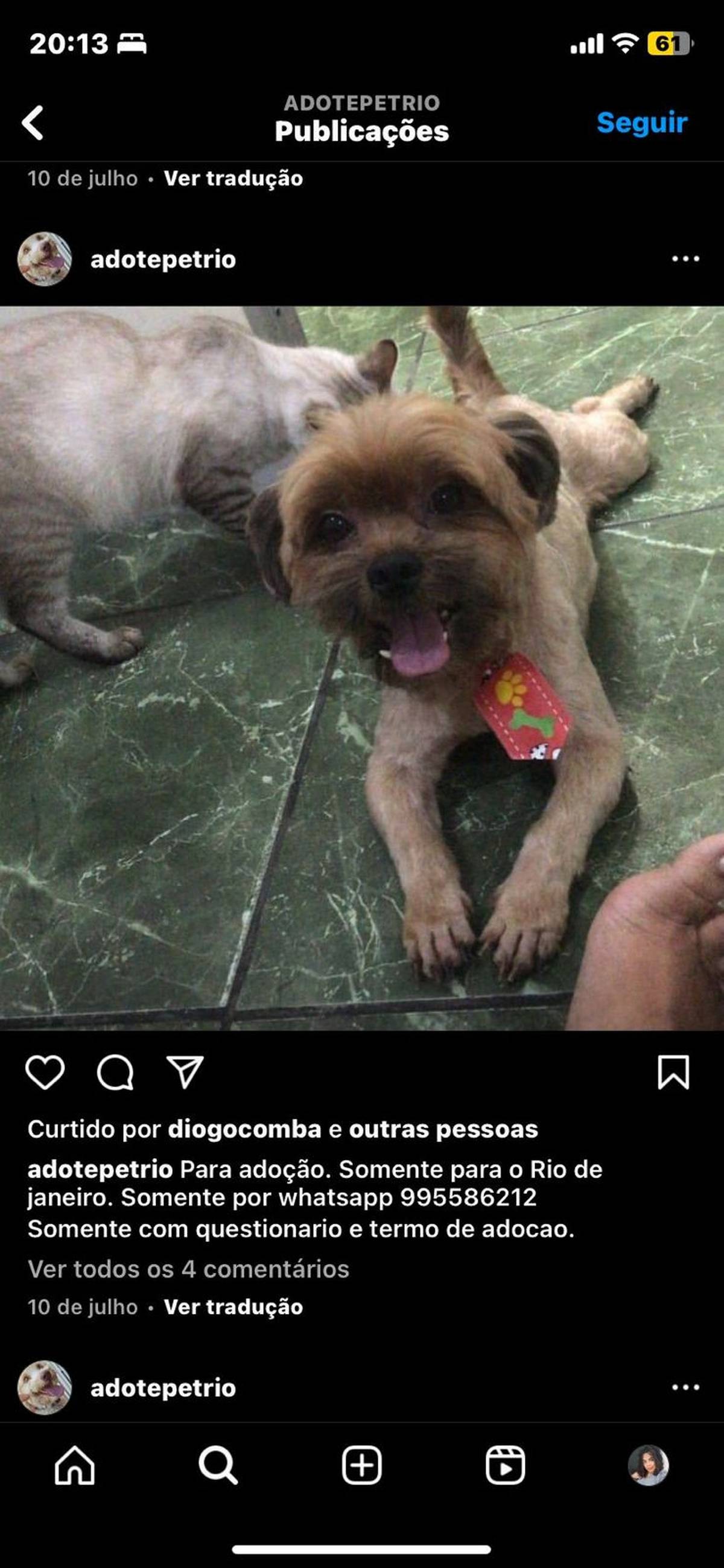This screenshot has width=724, height=1568.
Task: Go to the Home tab
Action: point(75,1465)
